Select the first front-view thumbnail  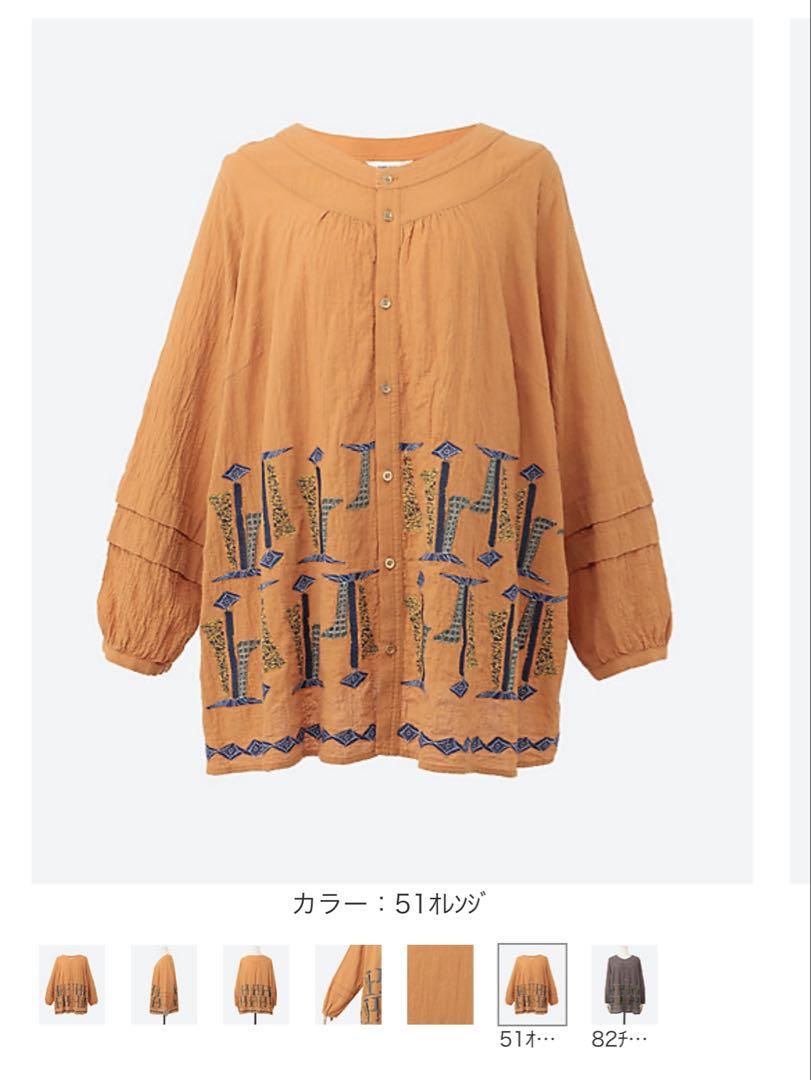coord(72,984)
